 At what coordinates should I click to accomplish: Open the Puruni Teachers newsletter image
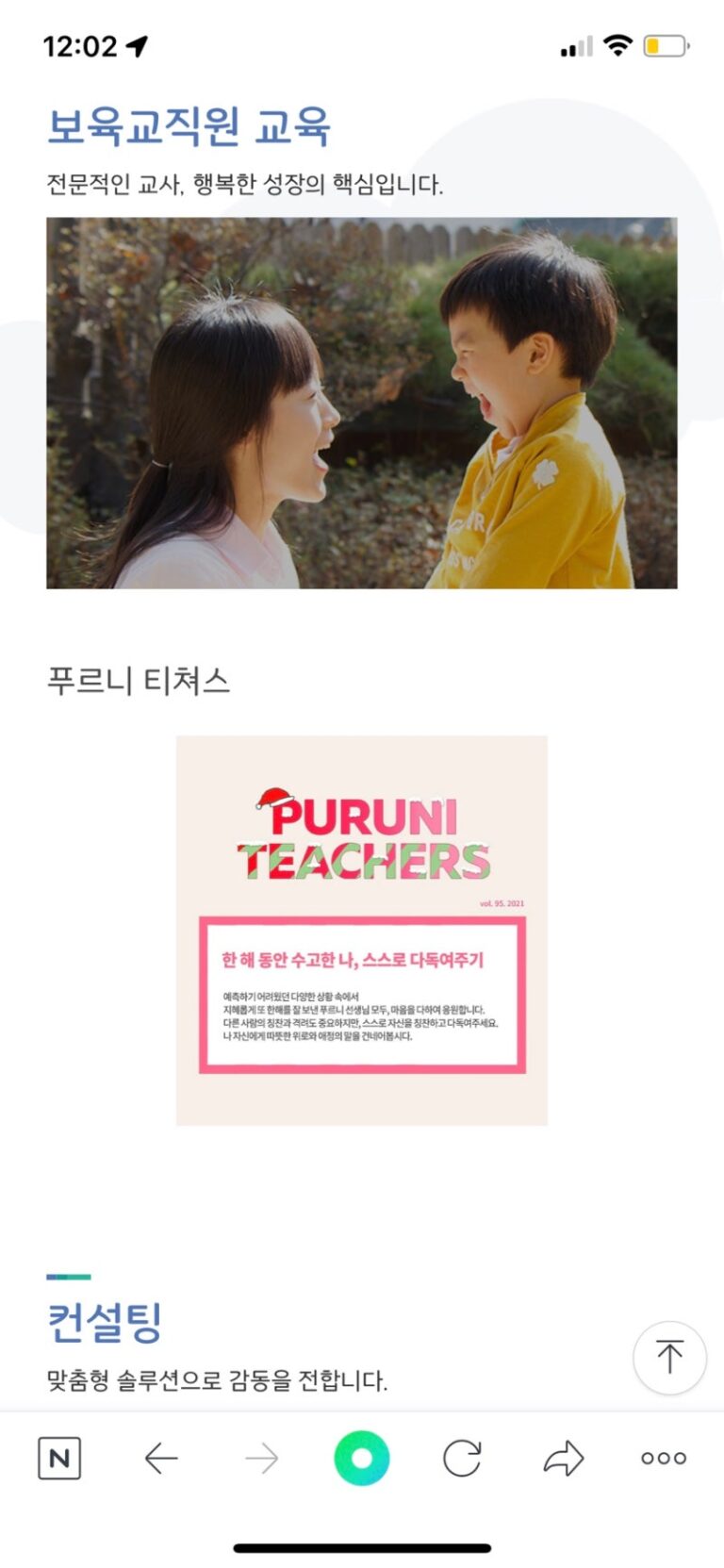(x=362, y=931)
